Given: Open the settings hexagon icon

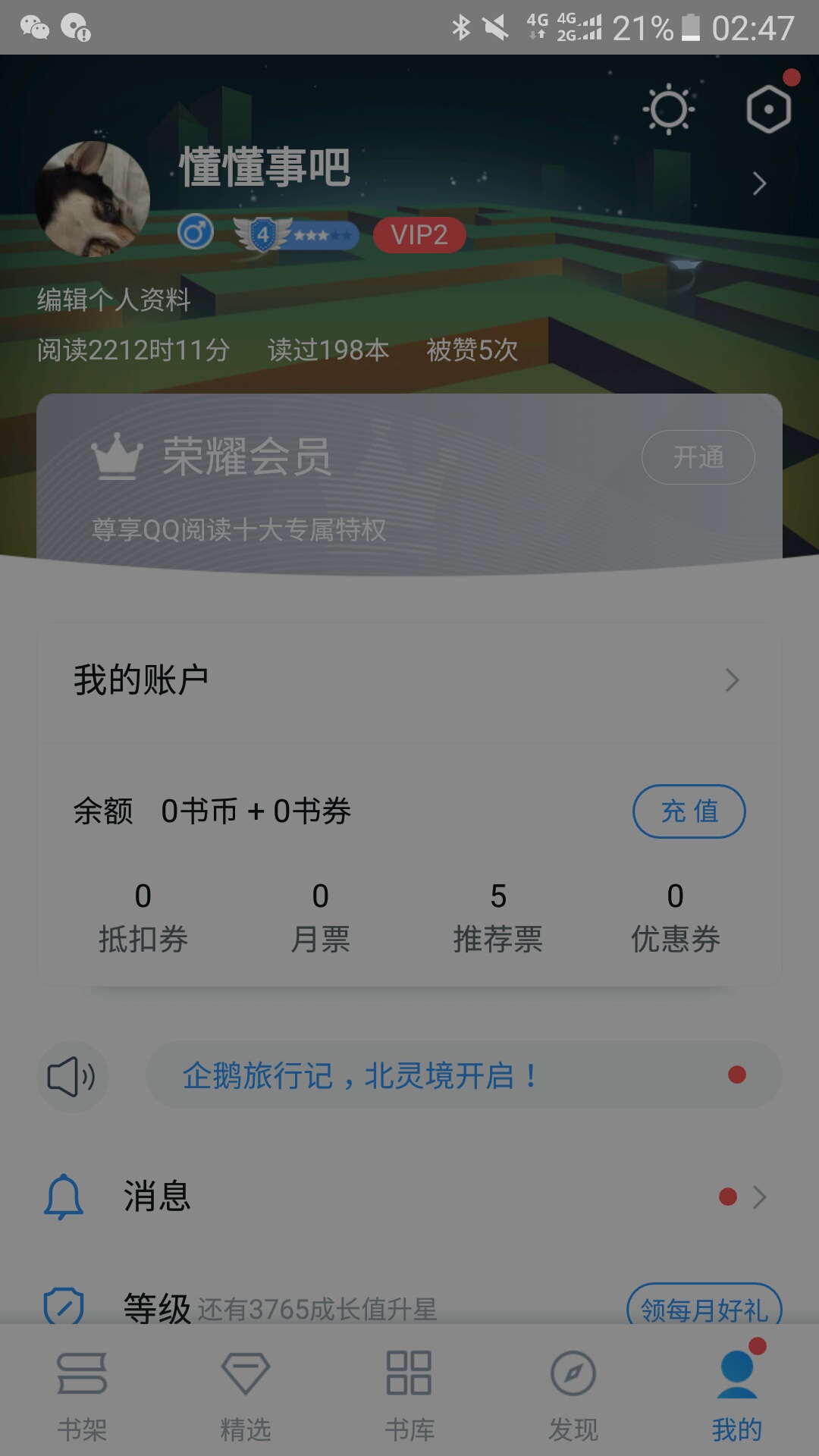Looking at the screenshot, I should pyautogui.click(x=768, y=110).
